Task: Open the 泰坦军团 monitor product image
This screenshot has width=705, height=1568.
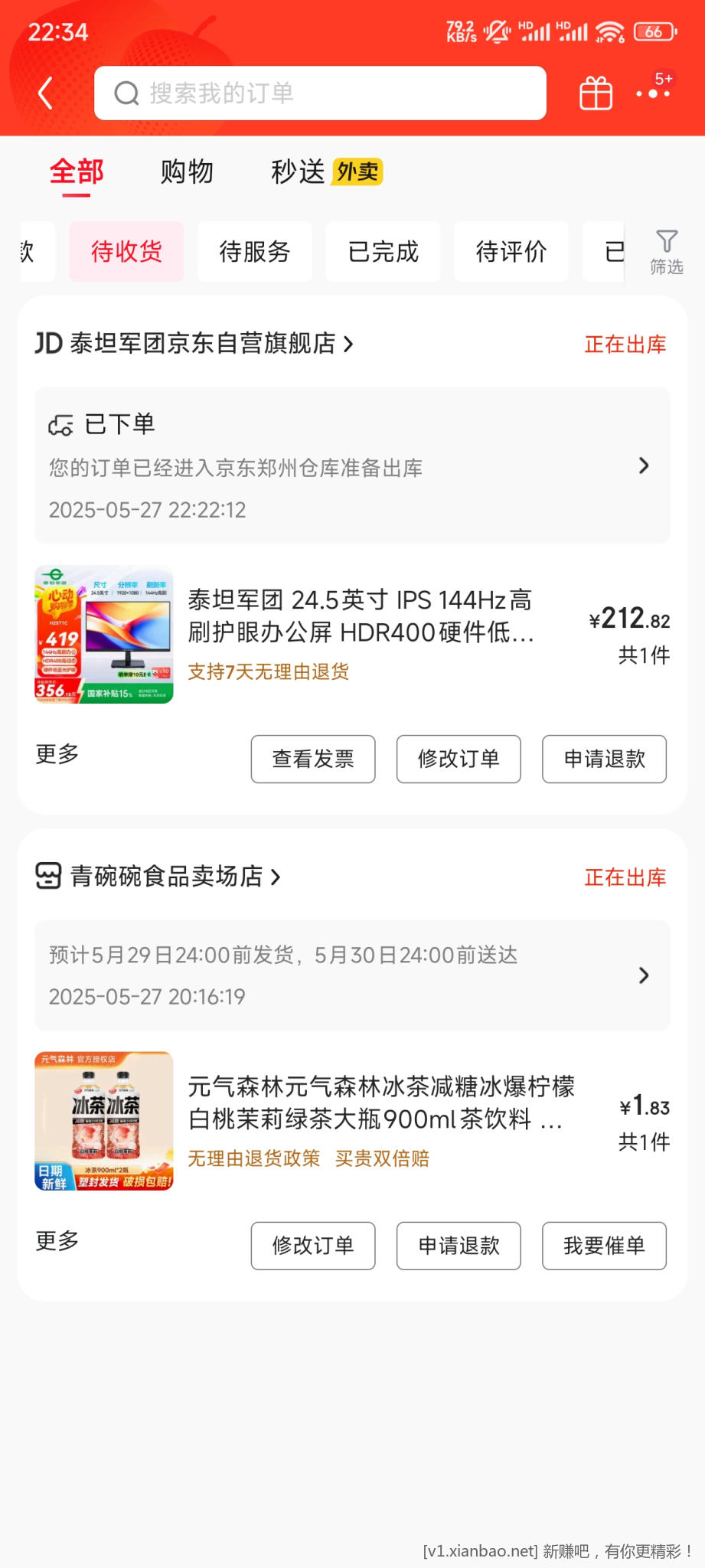Action: pos(104,635)
